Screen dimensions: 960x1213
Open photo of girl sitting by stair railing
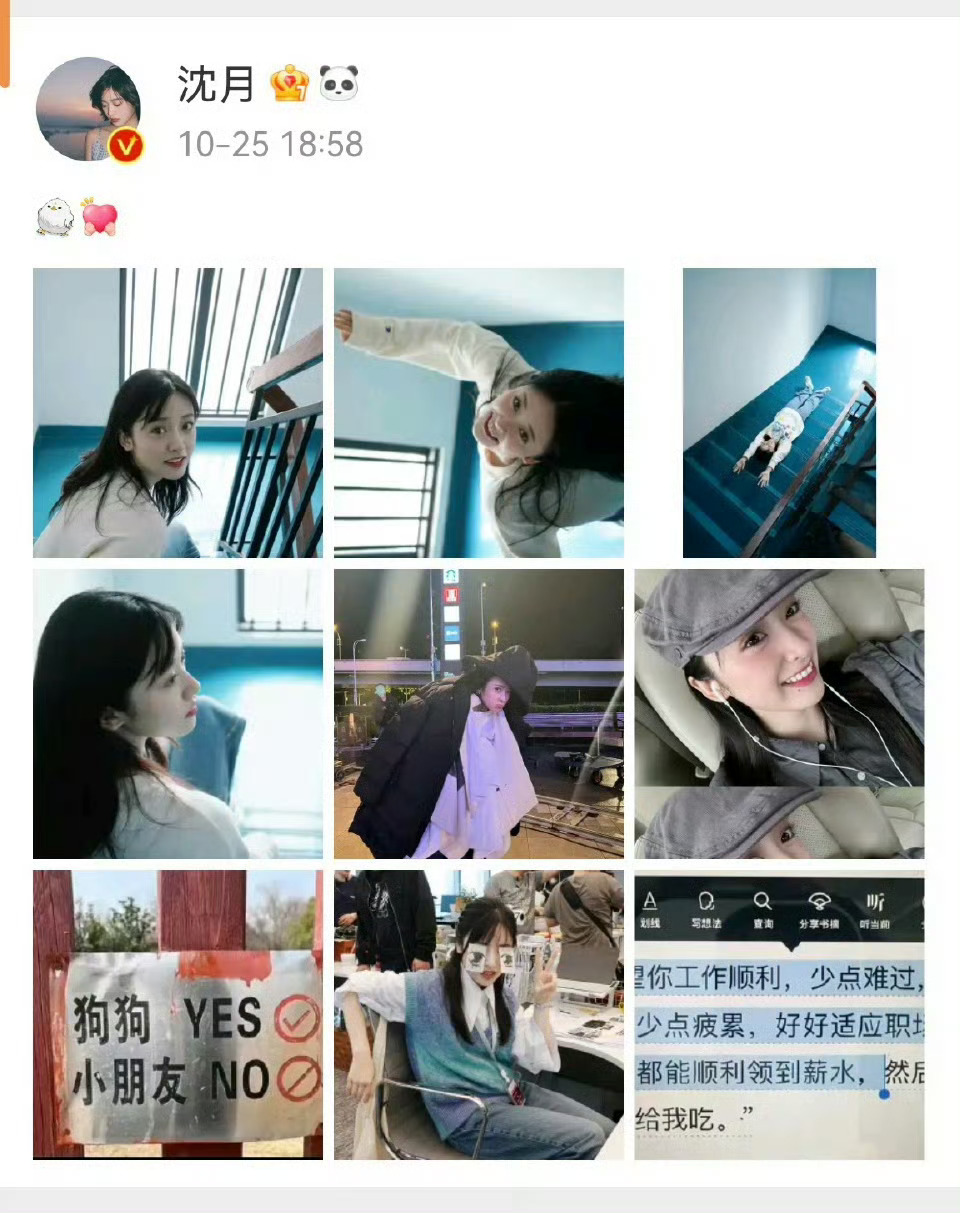[178, 412]
